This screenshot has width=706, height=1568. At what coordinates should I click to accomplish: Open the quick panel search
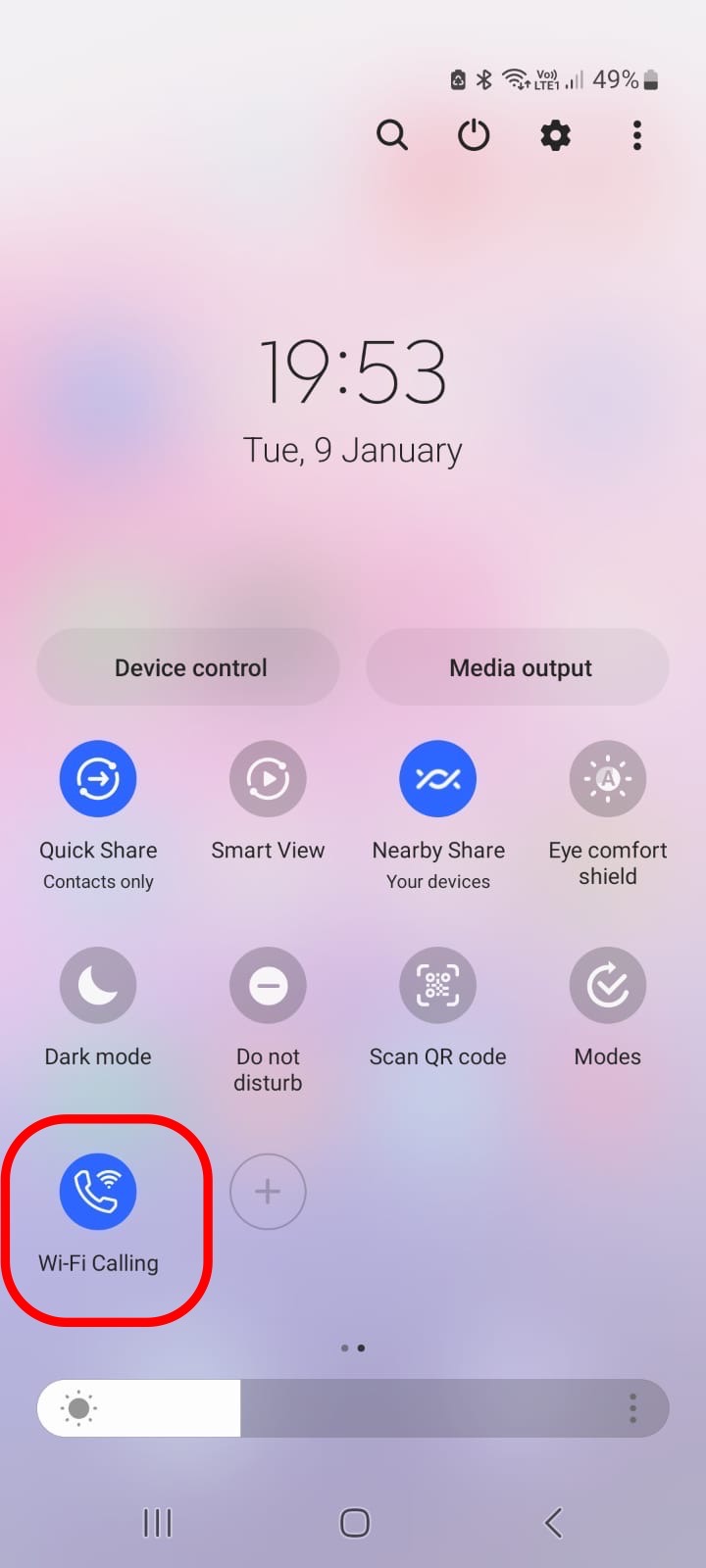click(392, 134)
